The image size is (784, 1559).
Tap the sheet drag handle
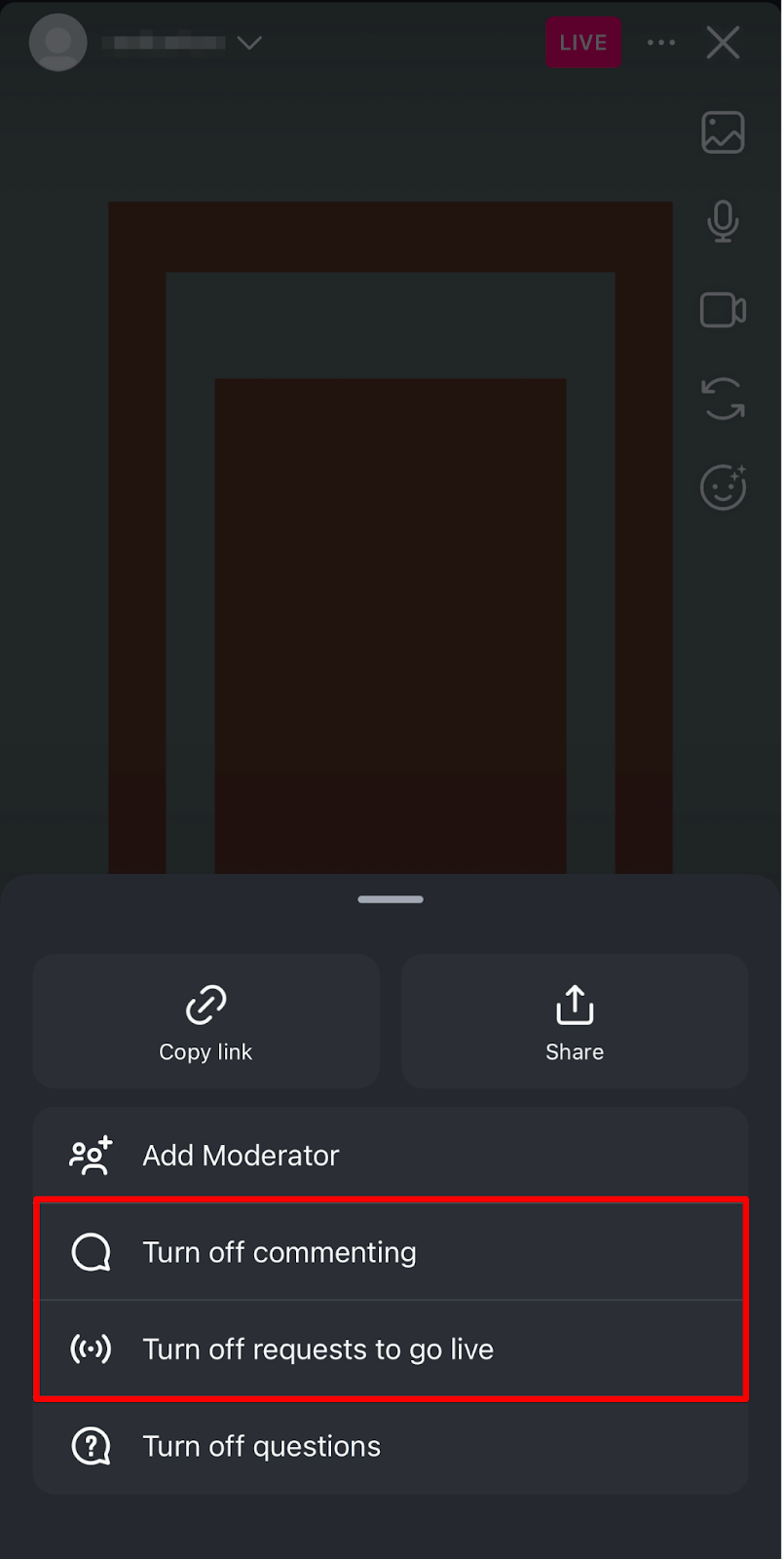[x=391, y=899]
